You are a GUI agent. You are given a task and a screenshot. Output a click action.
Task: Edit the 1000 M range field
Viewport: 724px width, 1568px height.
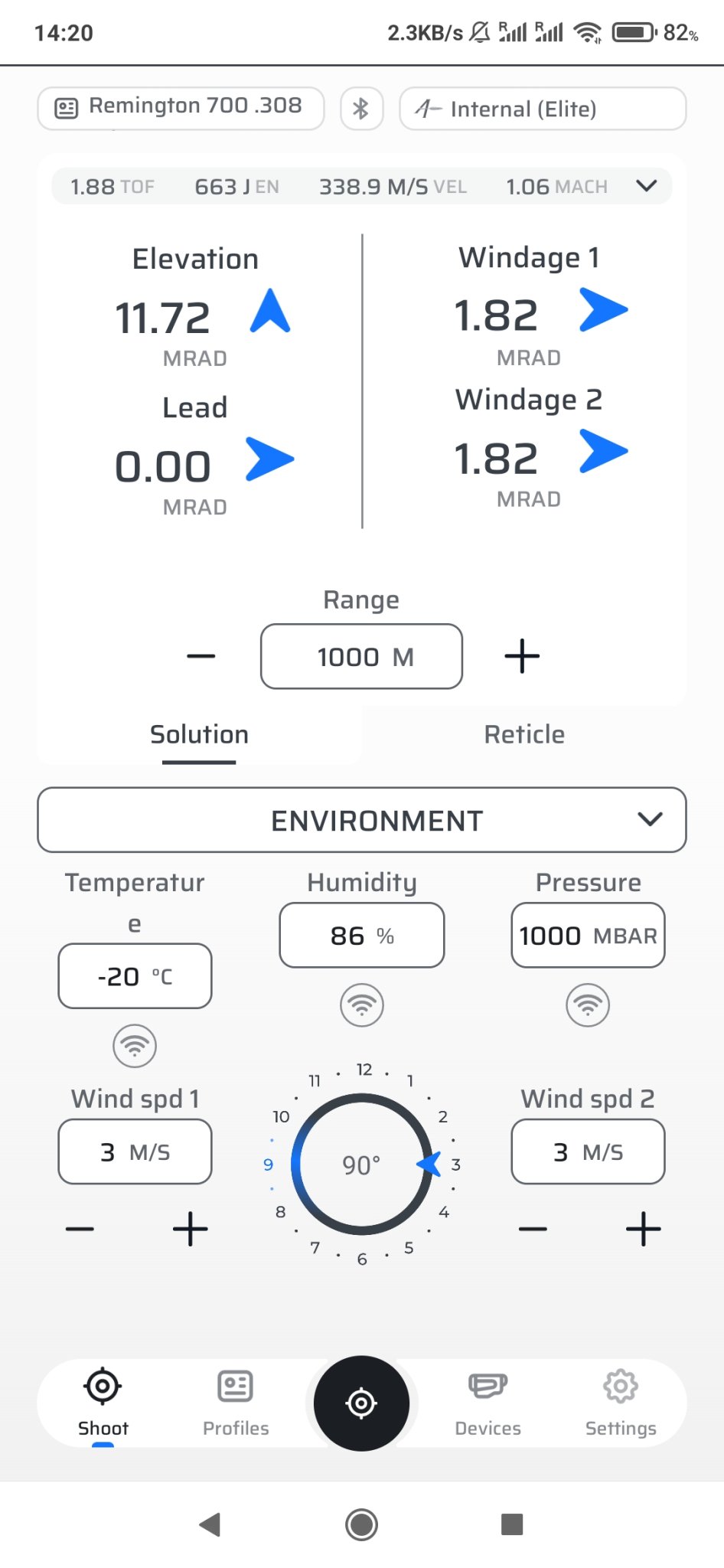click(x=361, y=656)
